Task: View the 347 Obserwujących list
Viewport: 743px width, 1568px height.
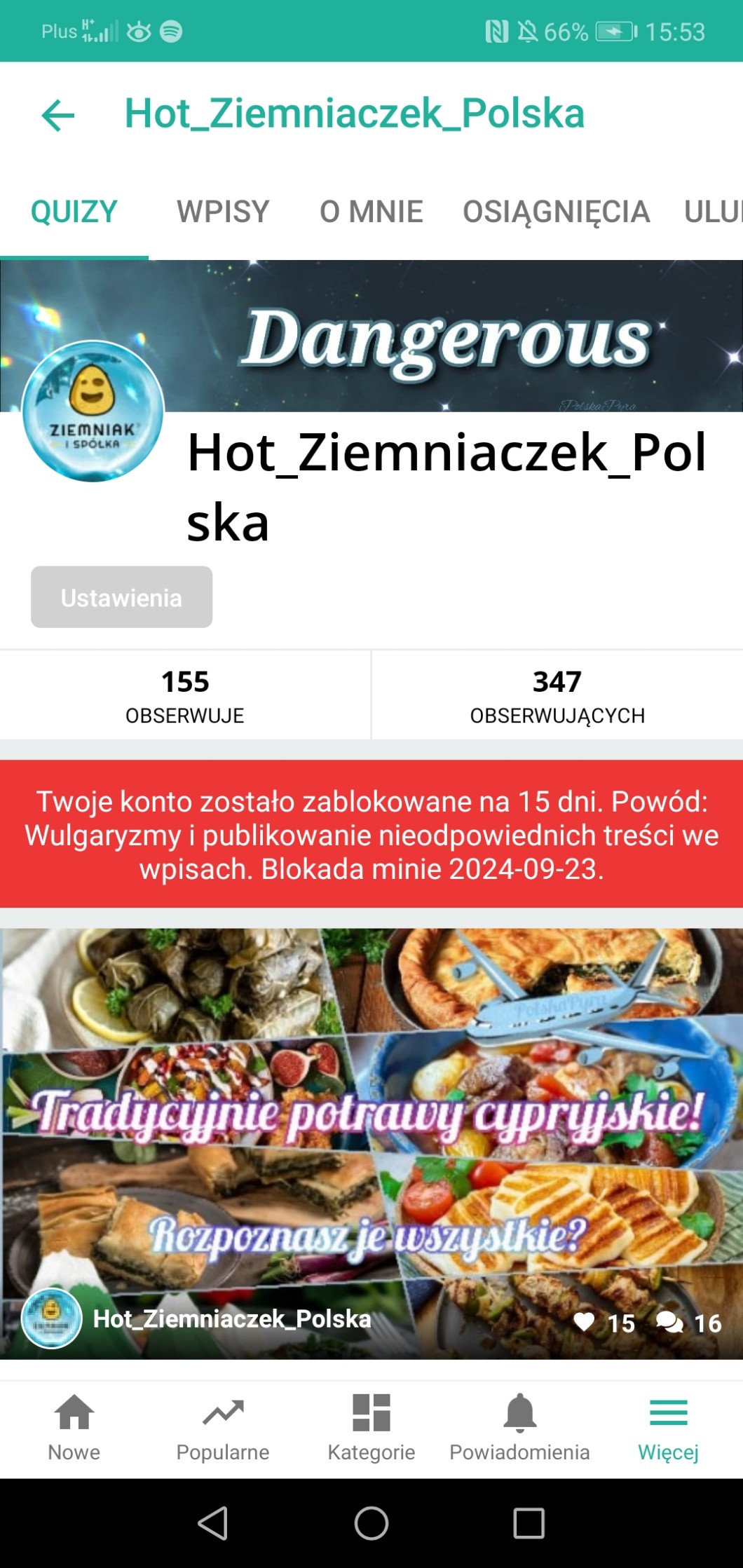Action: coord(557,695)
